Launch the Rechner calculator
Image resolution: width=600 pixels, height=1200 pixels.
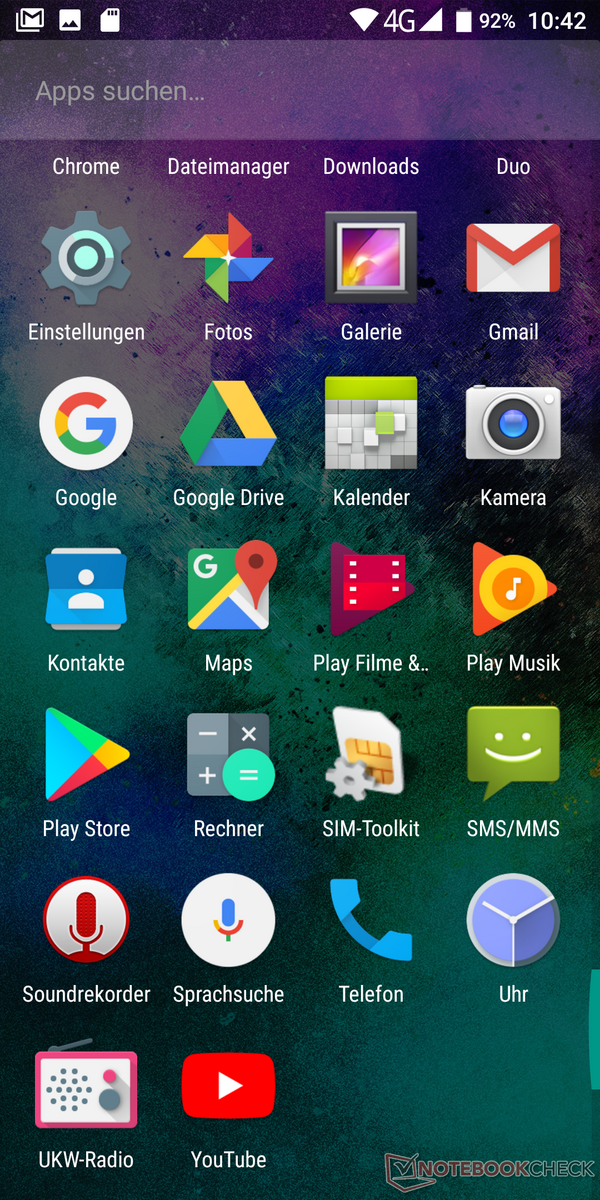[x=228, y=755]
